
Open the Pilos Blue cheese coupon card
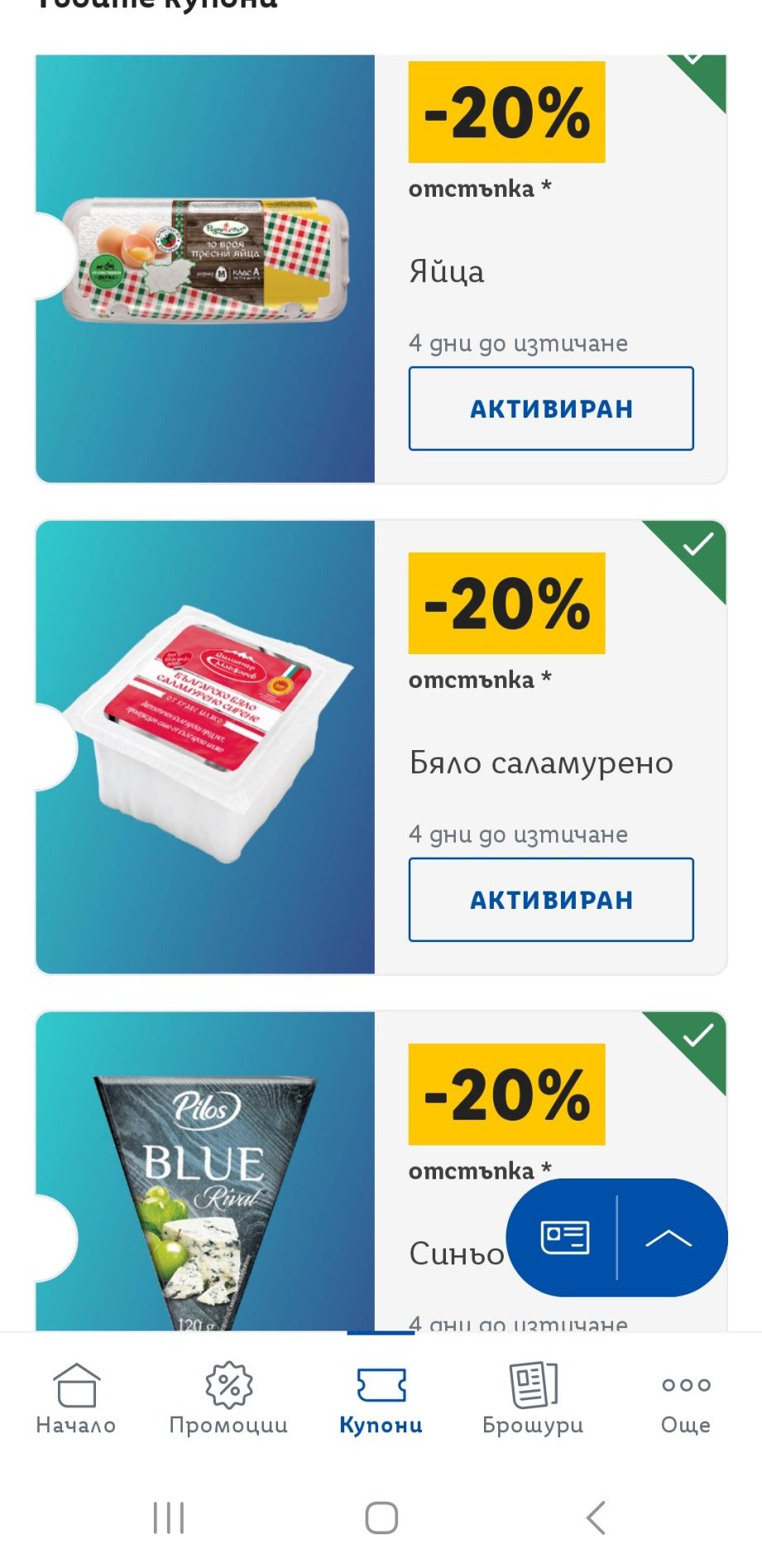pos(381,1171)
